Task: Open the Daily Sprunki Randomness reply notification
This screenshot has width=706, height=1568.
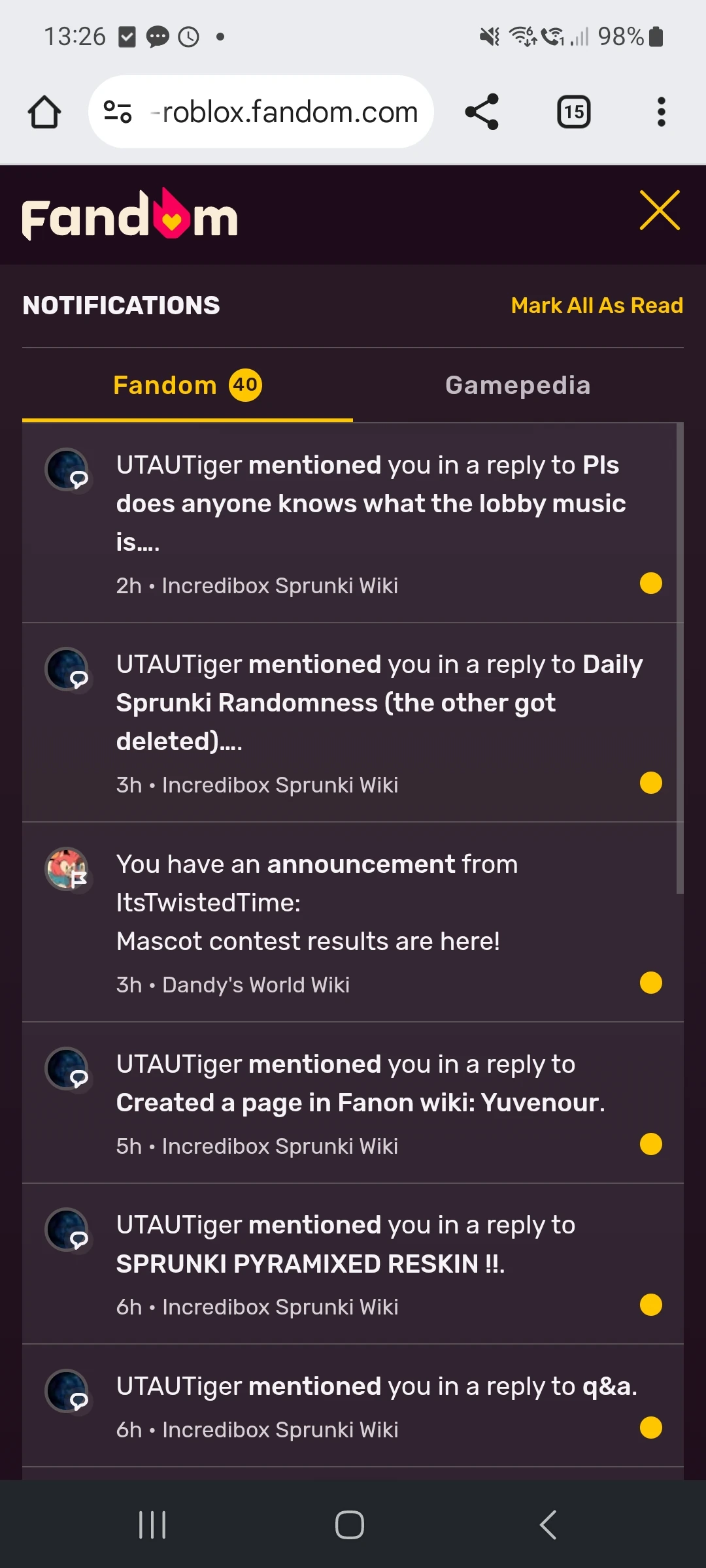Action: 353,702
